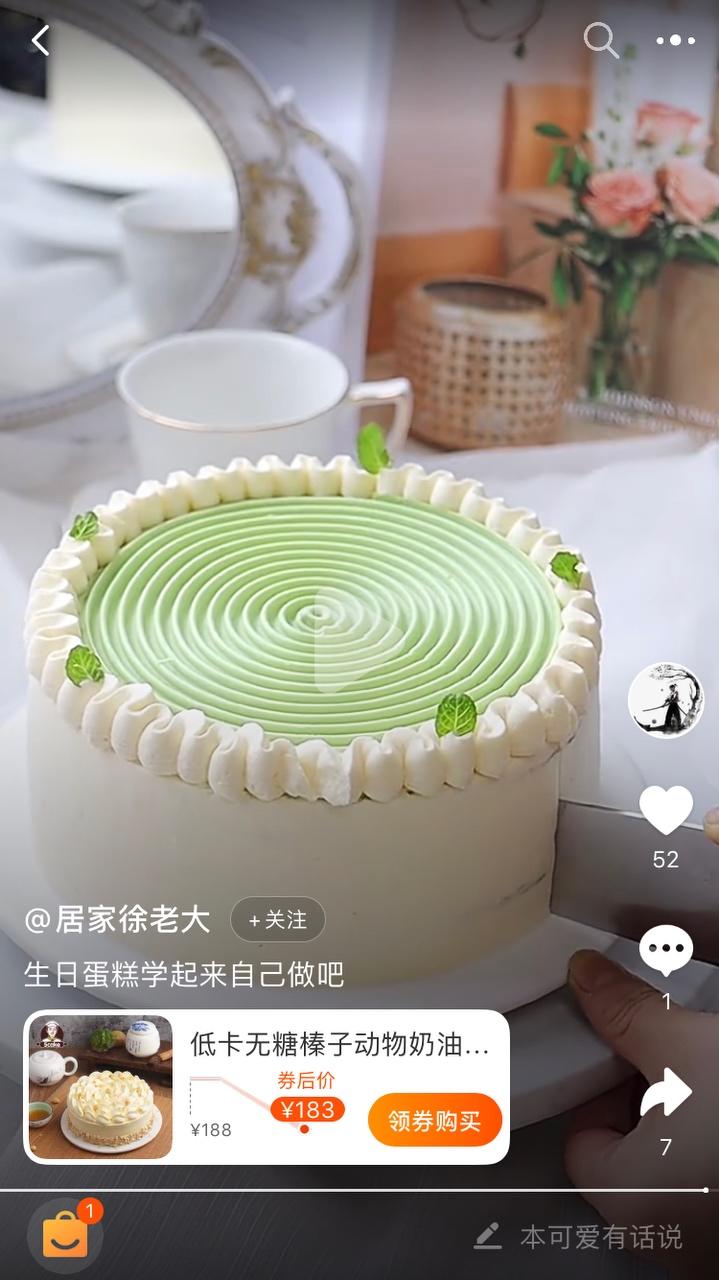The image size is (719, 1280).
Task: Like this video with the heart
Action: coord(666,810)
